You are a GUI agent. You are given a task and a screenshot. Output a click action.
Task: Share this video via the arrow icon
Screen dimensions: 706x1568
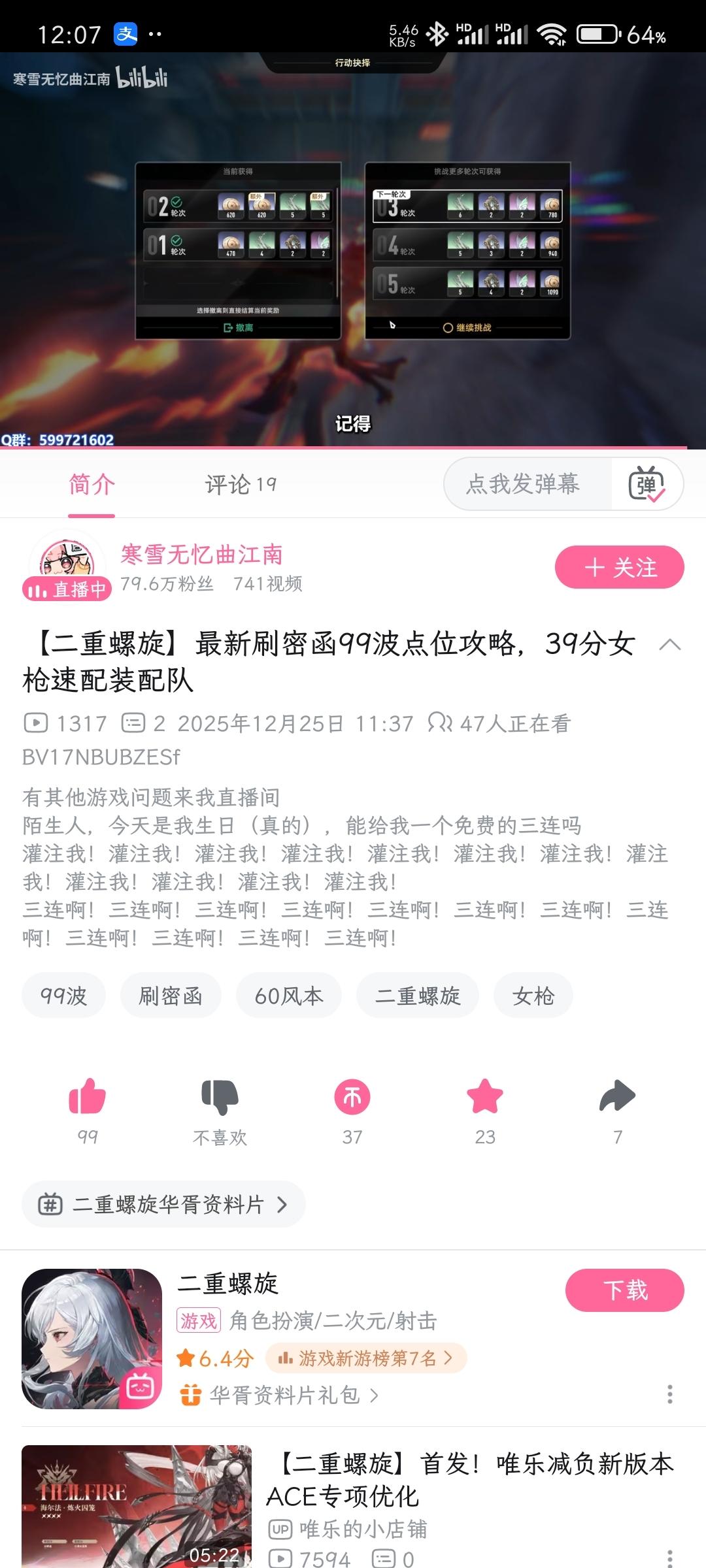618,1098
